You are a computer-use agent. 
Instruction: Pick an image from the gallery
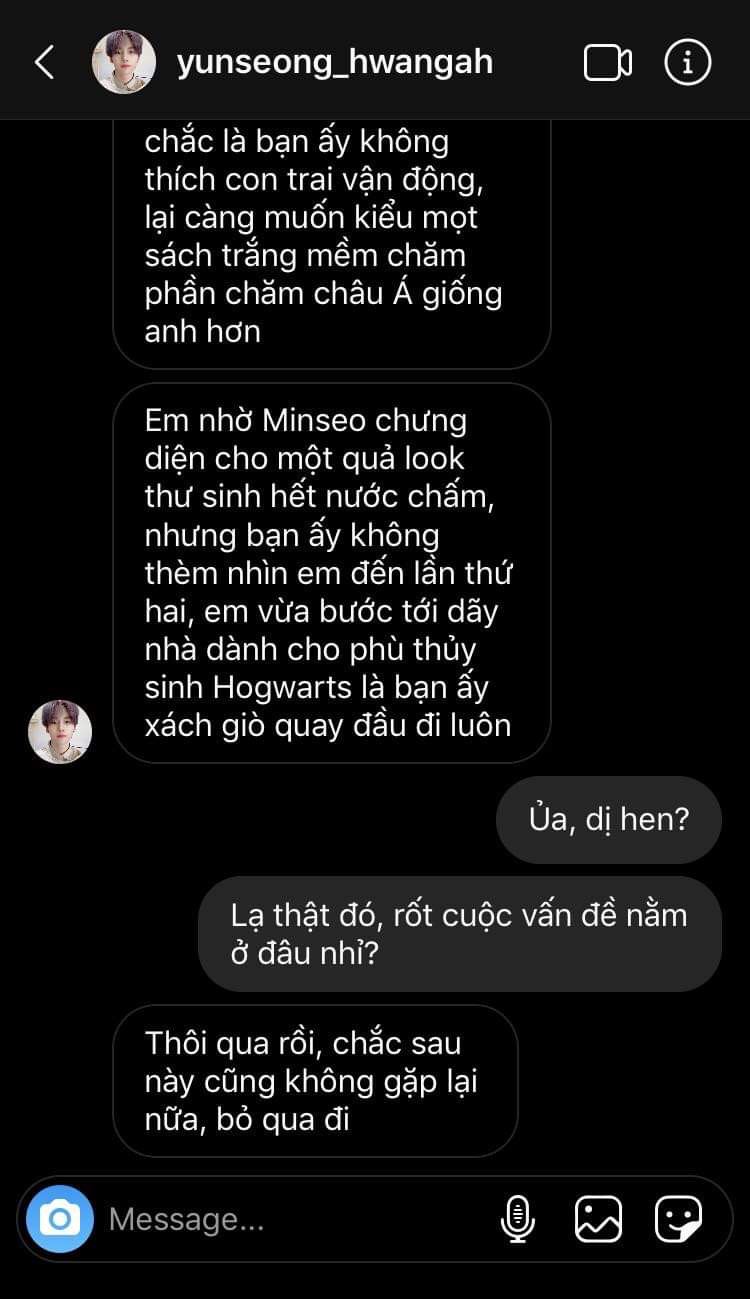tap(598, 1219)
